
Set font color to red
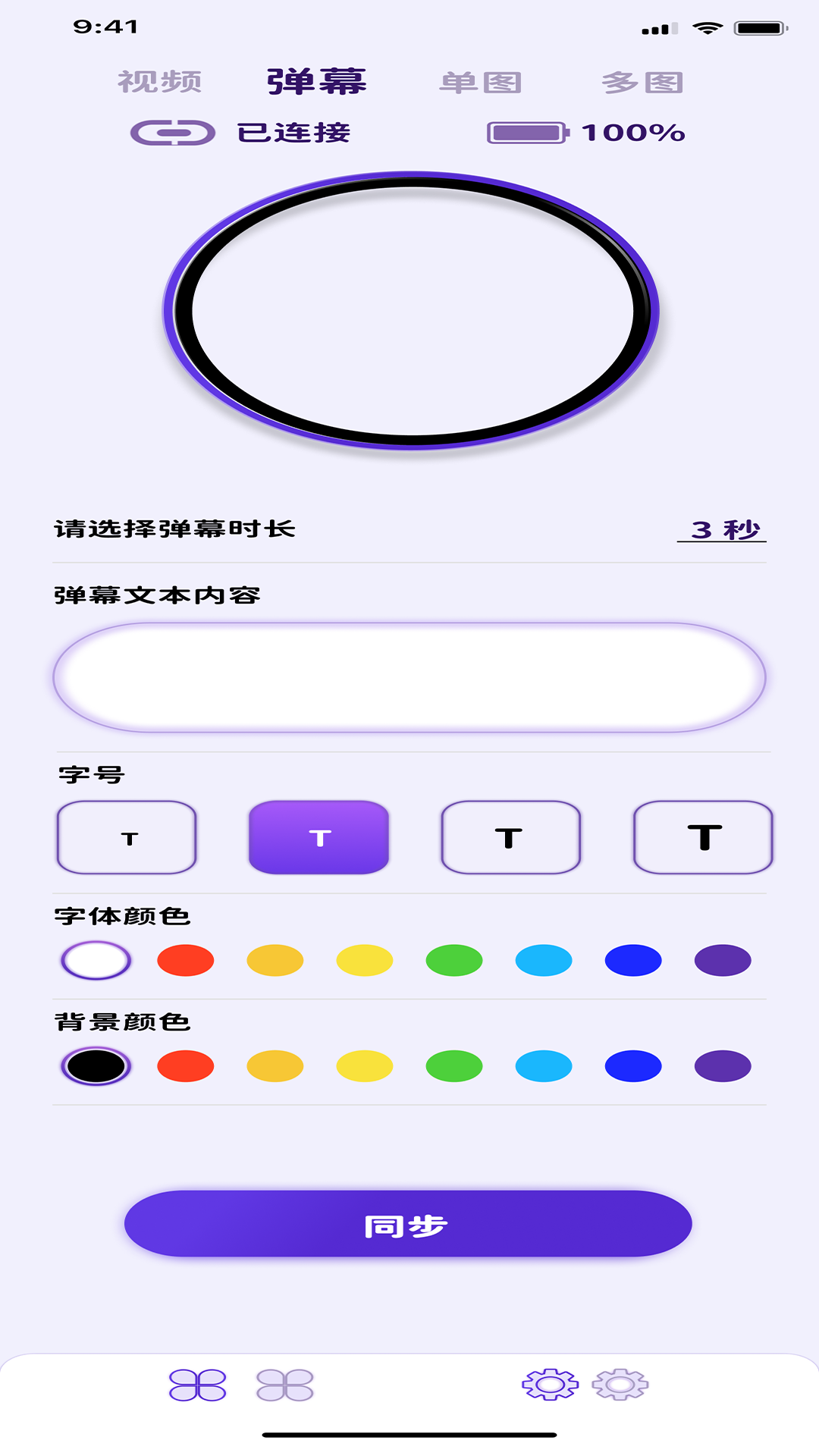pyautogui.click(x=186, y=960)
